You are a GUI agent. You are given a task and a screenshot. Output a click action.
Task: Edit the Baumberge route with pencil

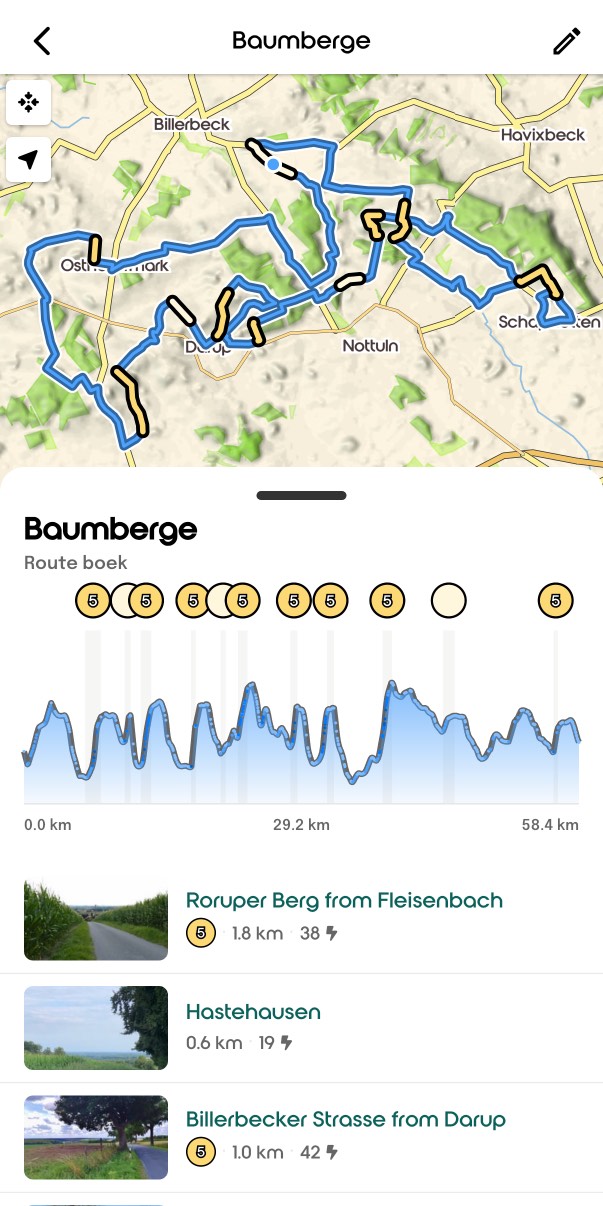tap(566, 41)
